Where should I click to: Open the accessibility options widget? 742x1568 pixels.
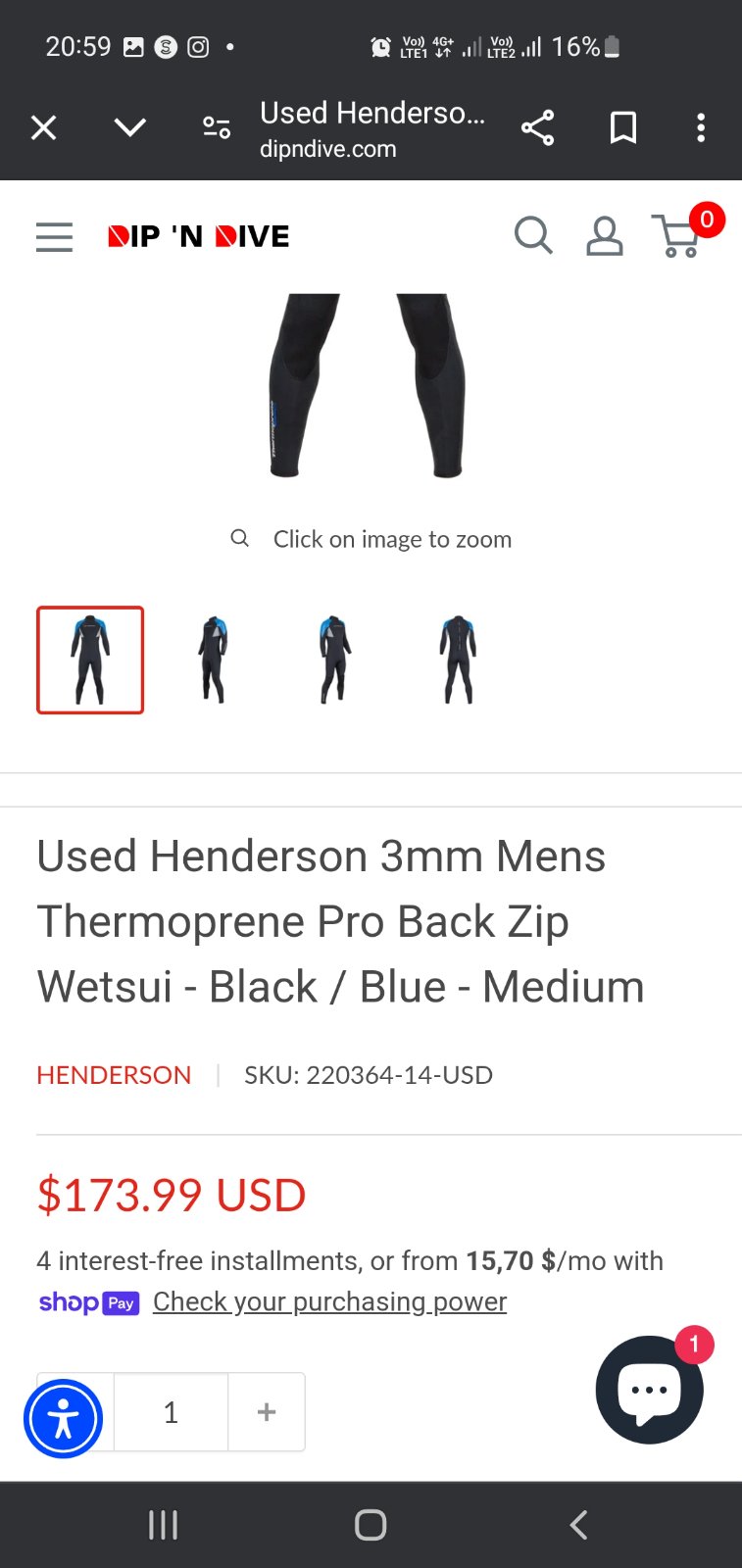tap(64, 1418)
